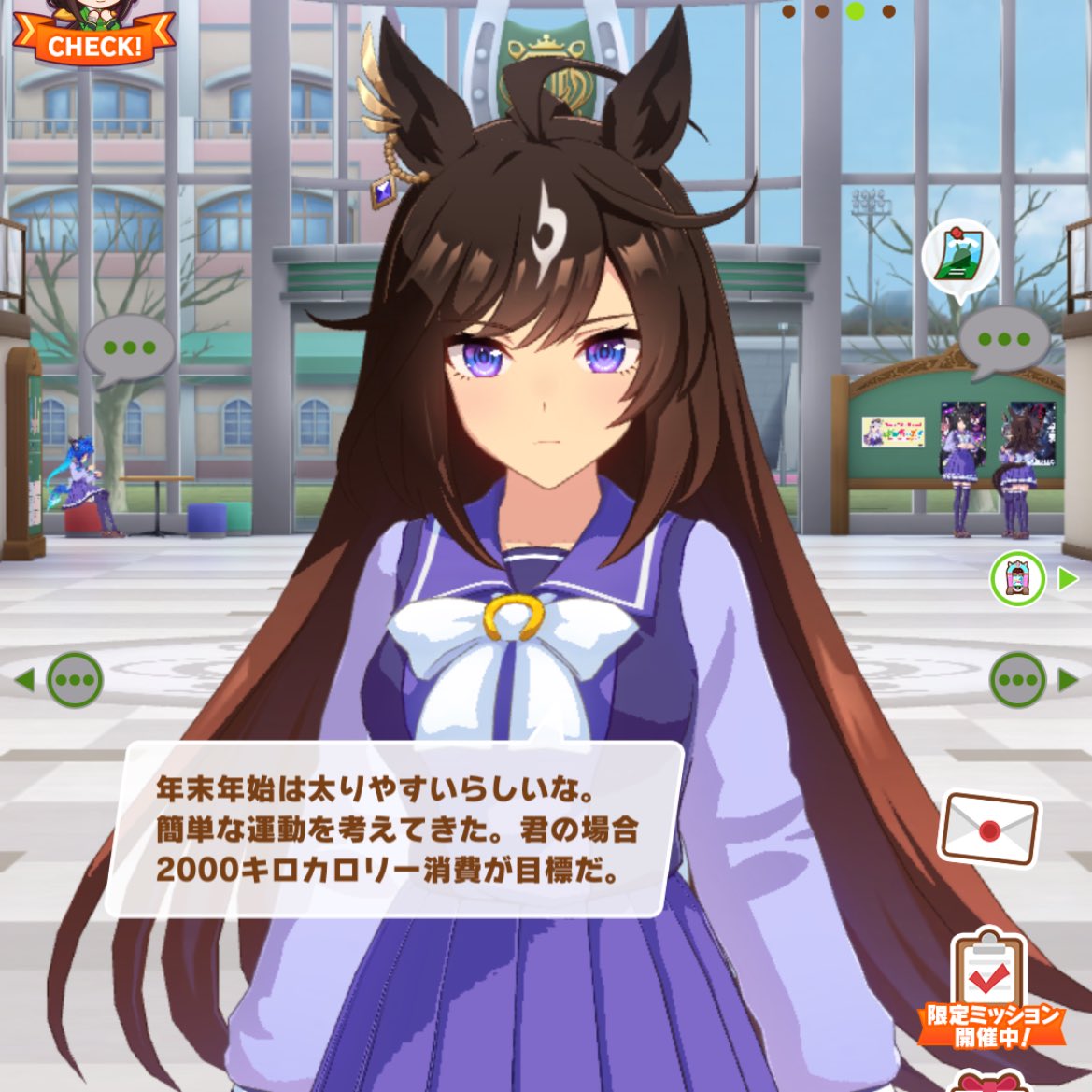Tap the speech bubble above the seated character
The width and height of the screenshot is (1092, 1092).
[x=130, y=349]
